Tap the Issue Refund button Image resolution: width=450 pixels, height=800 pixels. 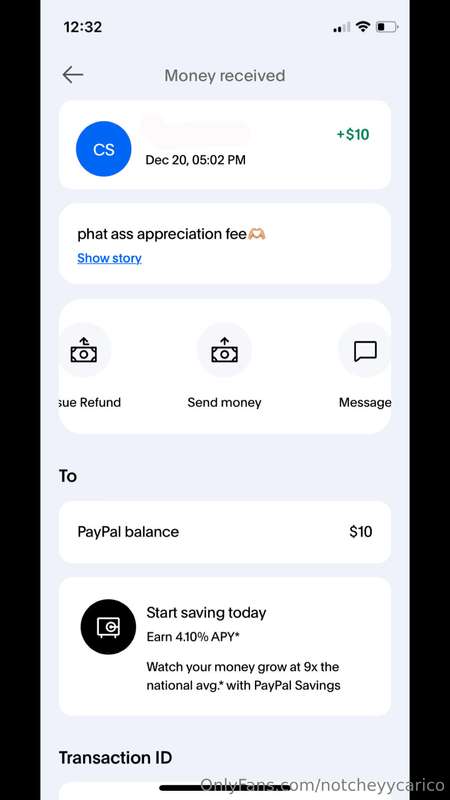tap(87, 366)
